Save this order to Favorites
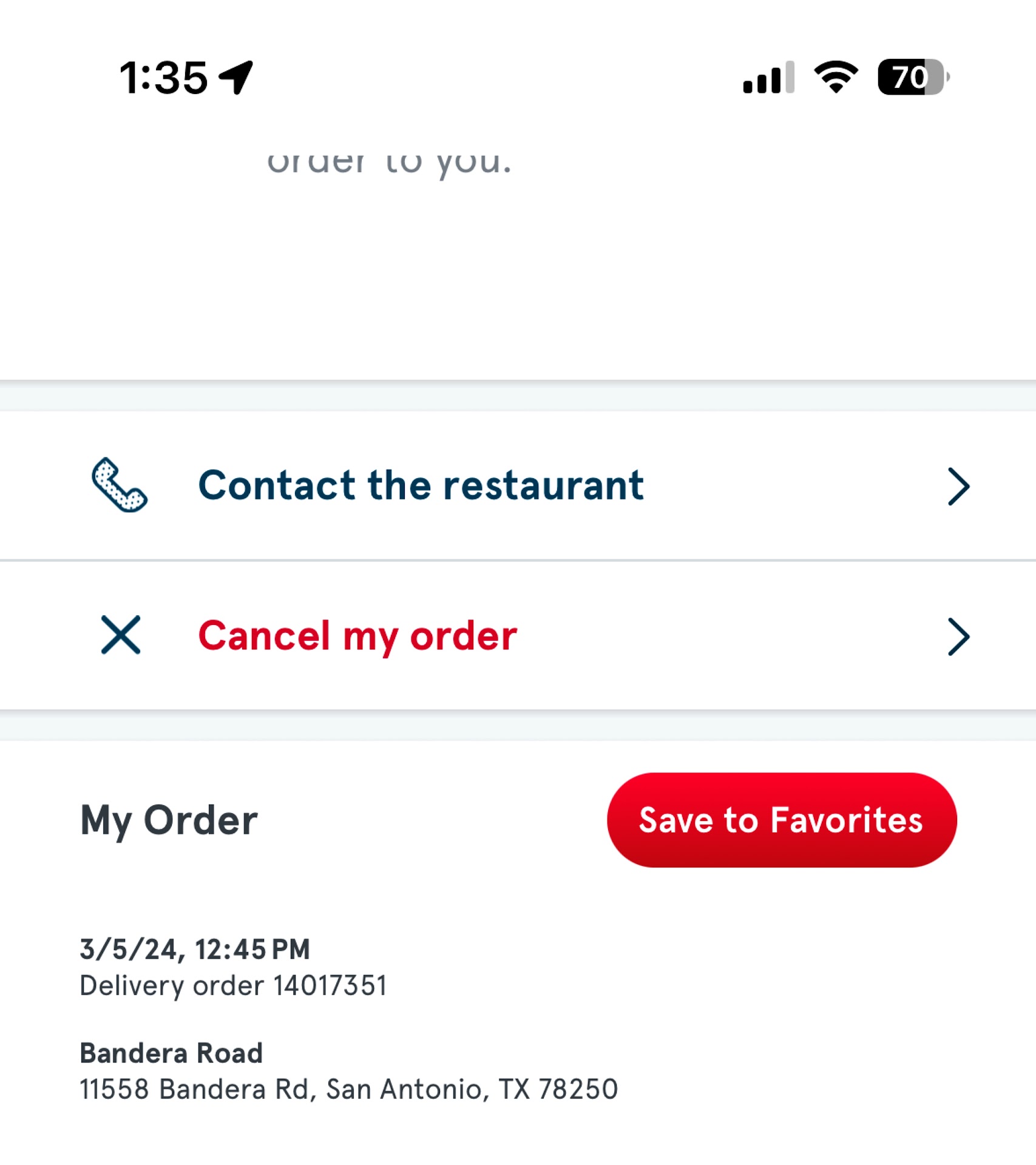Image resolution: width=1036 pixels, height=1165 pixels. (x=781, y=820)
